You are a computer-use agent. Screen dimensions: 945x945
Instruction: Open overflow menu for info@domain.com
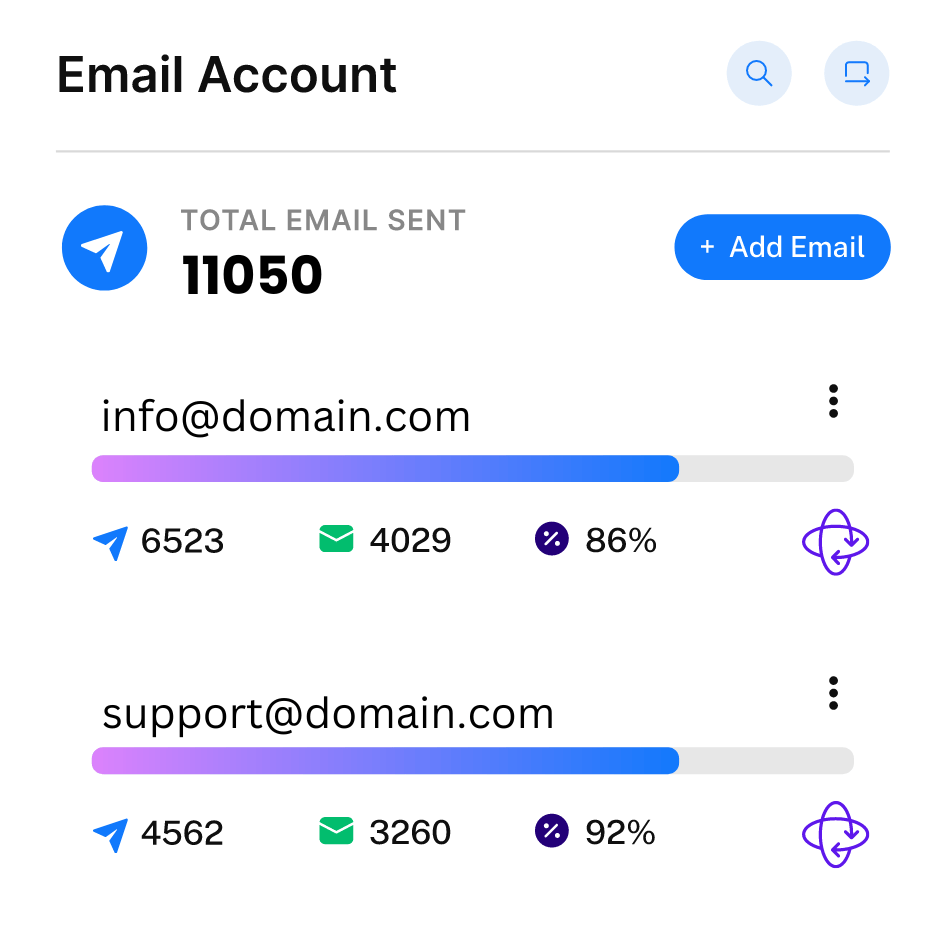833,401
